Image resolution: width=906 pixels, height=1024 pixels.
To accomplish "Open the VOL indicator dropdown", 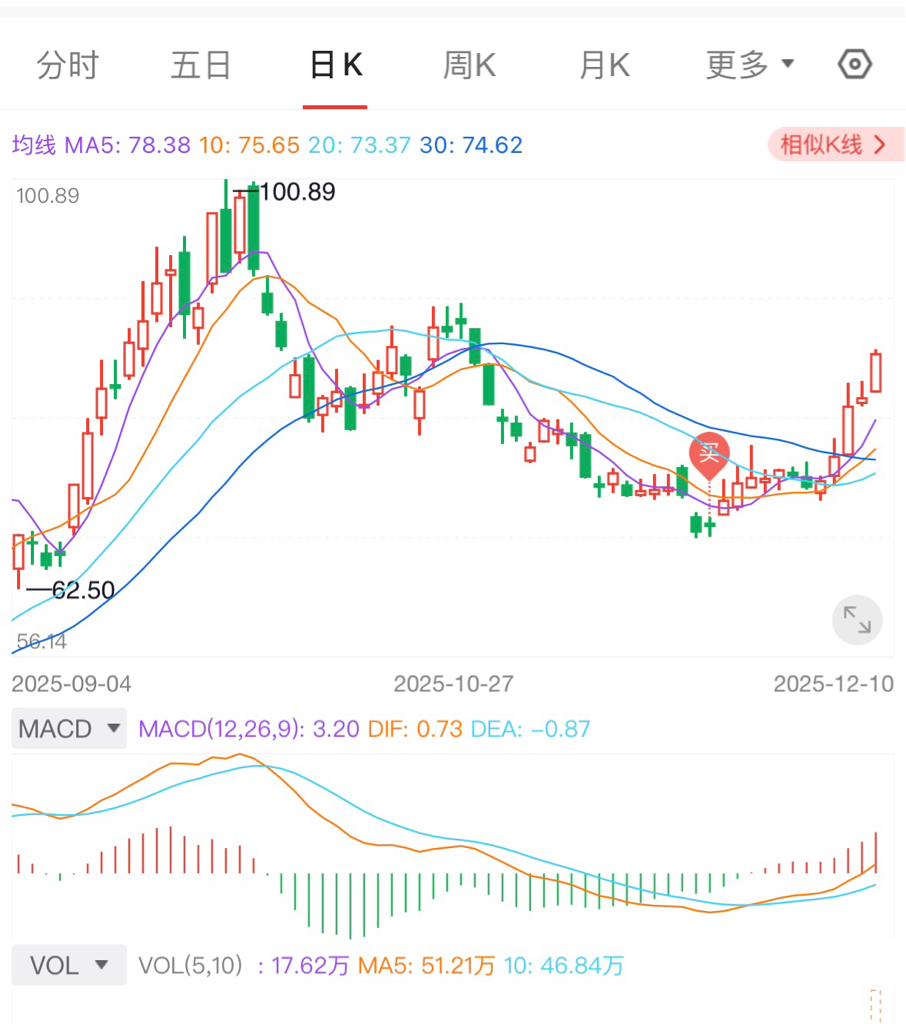I will point(69,965).
